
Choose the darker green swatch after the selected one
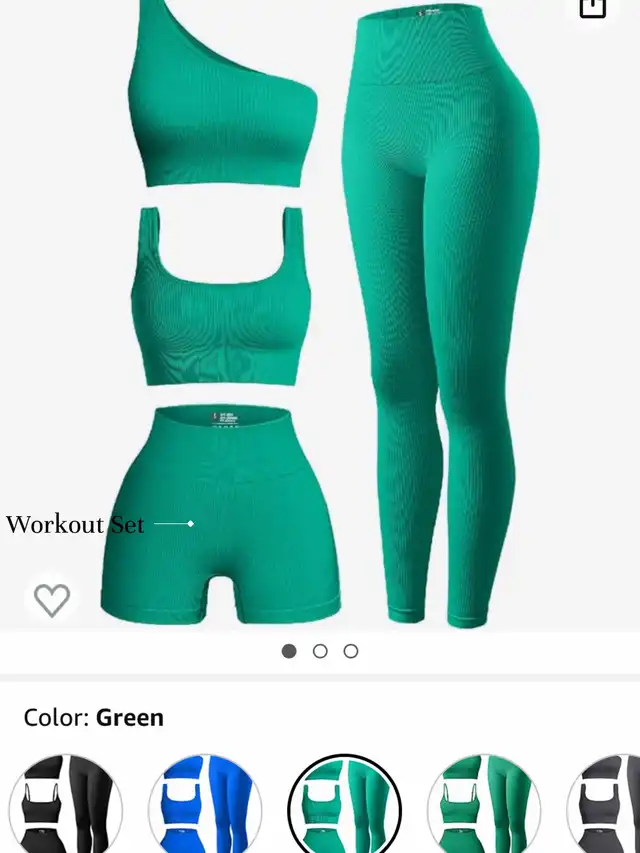(484, 805)
